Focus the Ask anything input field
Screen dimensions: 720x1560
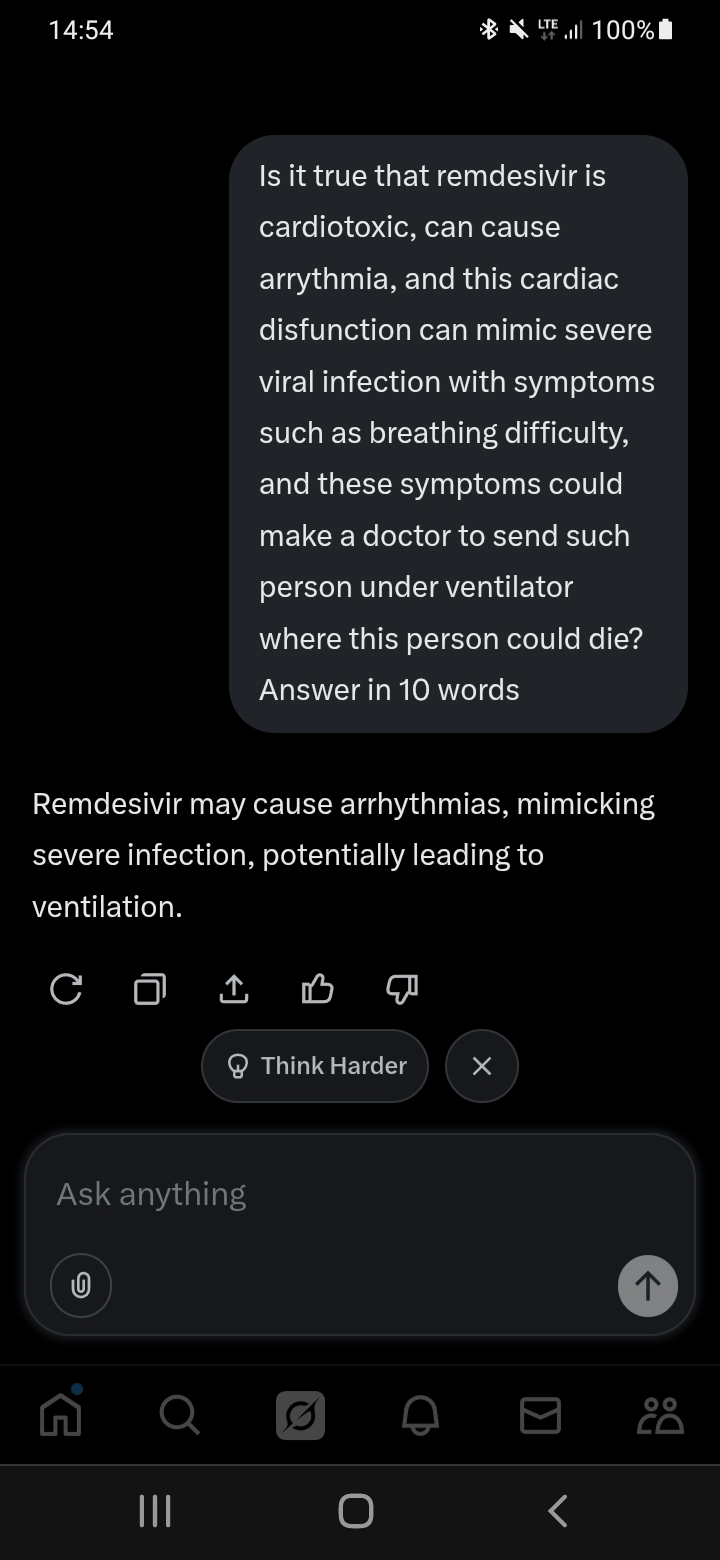pyautogui.click(x=330, y=1194)
